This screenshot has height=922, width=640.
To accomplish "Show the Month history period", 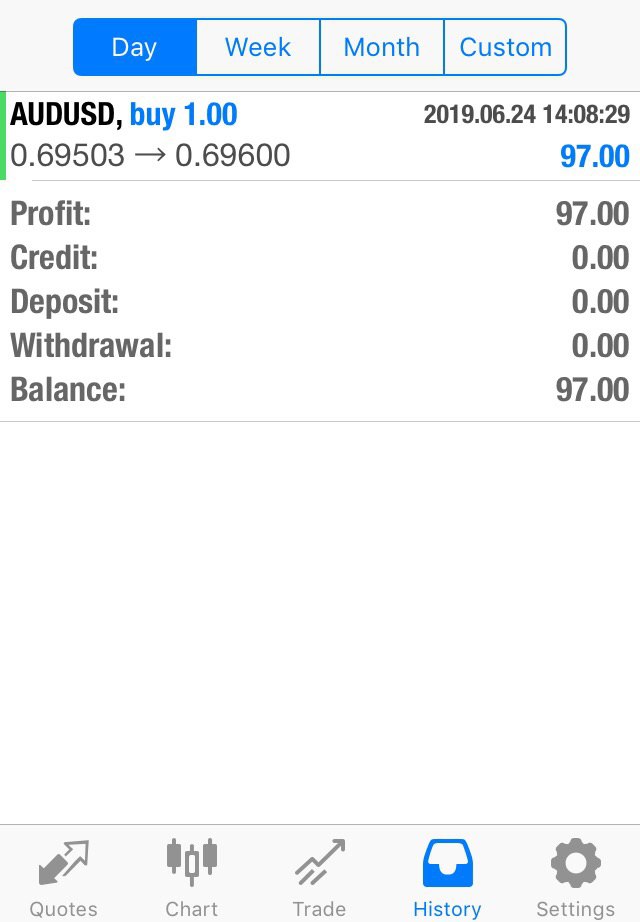I will coord(381,47).
